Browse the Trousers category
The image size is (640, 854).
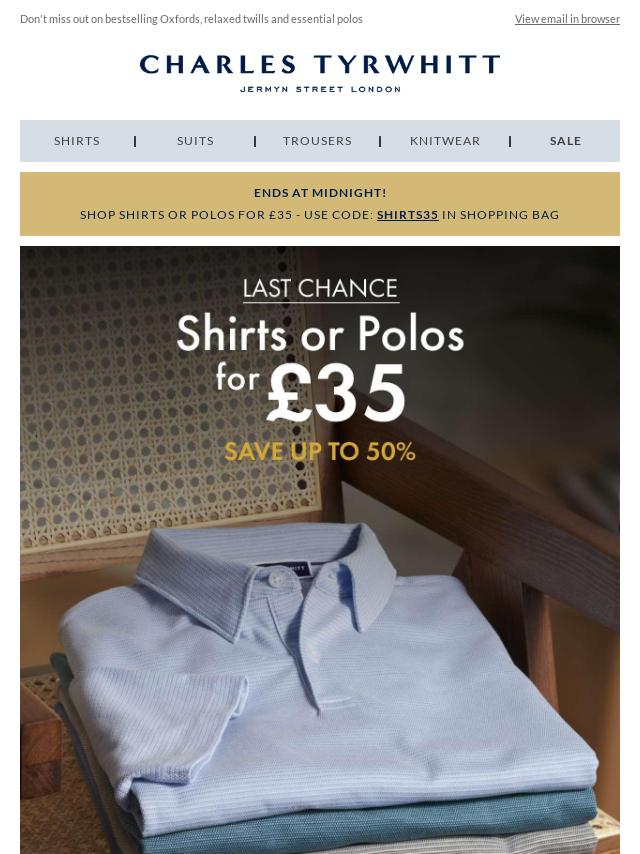[317, 141]
